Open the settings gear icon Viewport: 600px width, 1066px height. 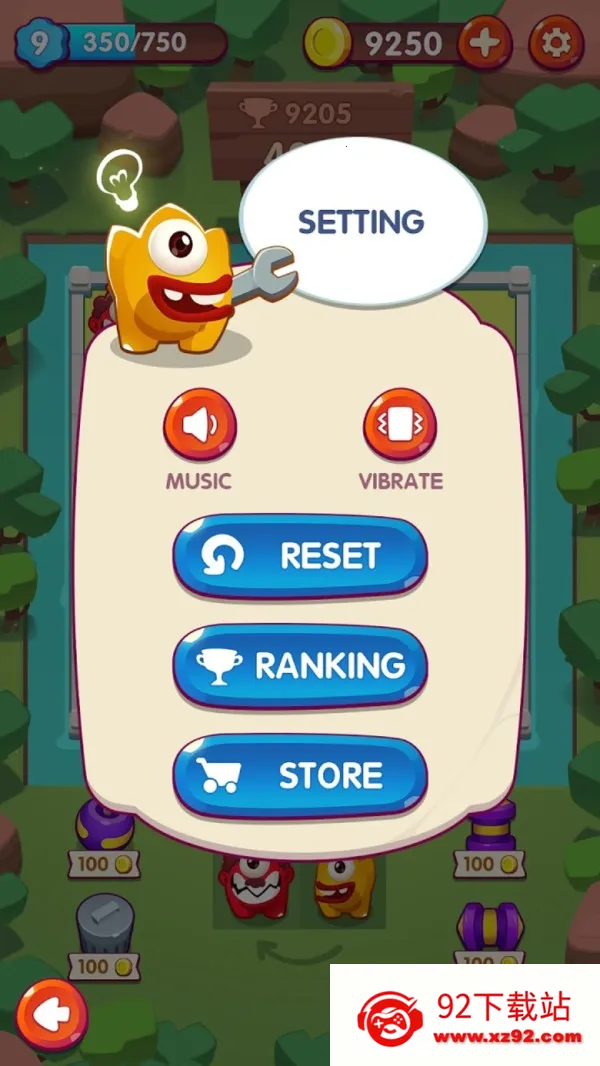(x=554, y=44)
